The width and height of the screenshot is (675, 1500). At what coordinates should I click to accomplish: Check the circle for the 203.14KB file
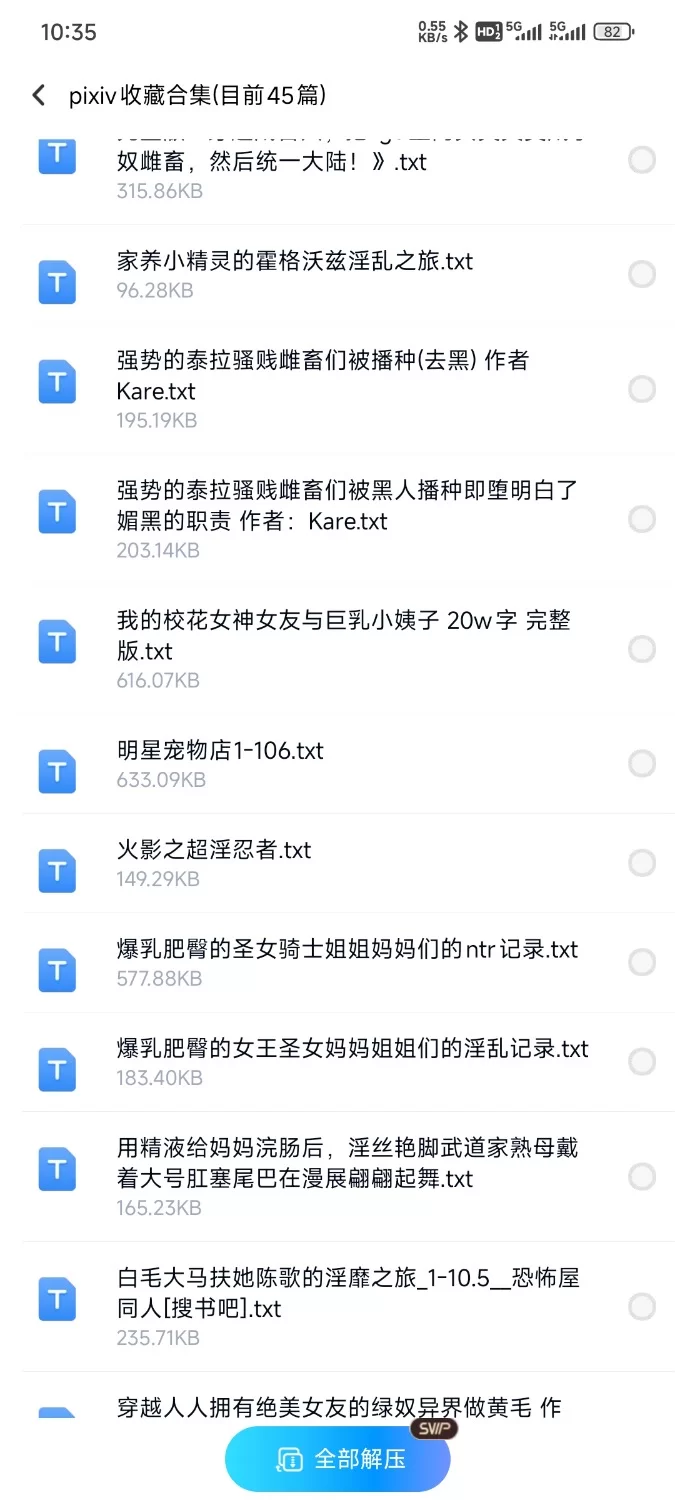click(641, 519)
